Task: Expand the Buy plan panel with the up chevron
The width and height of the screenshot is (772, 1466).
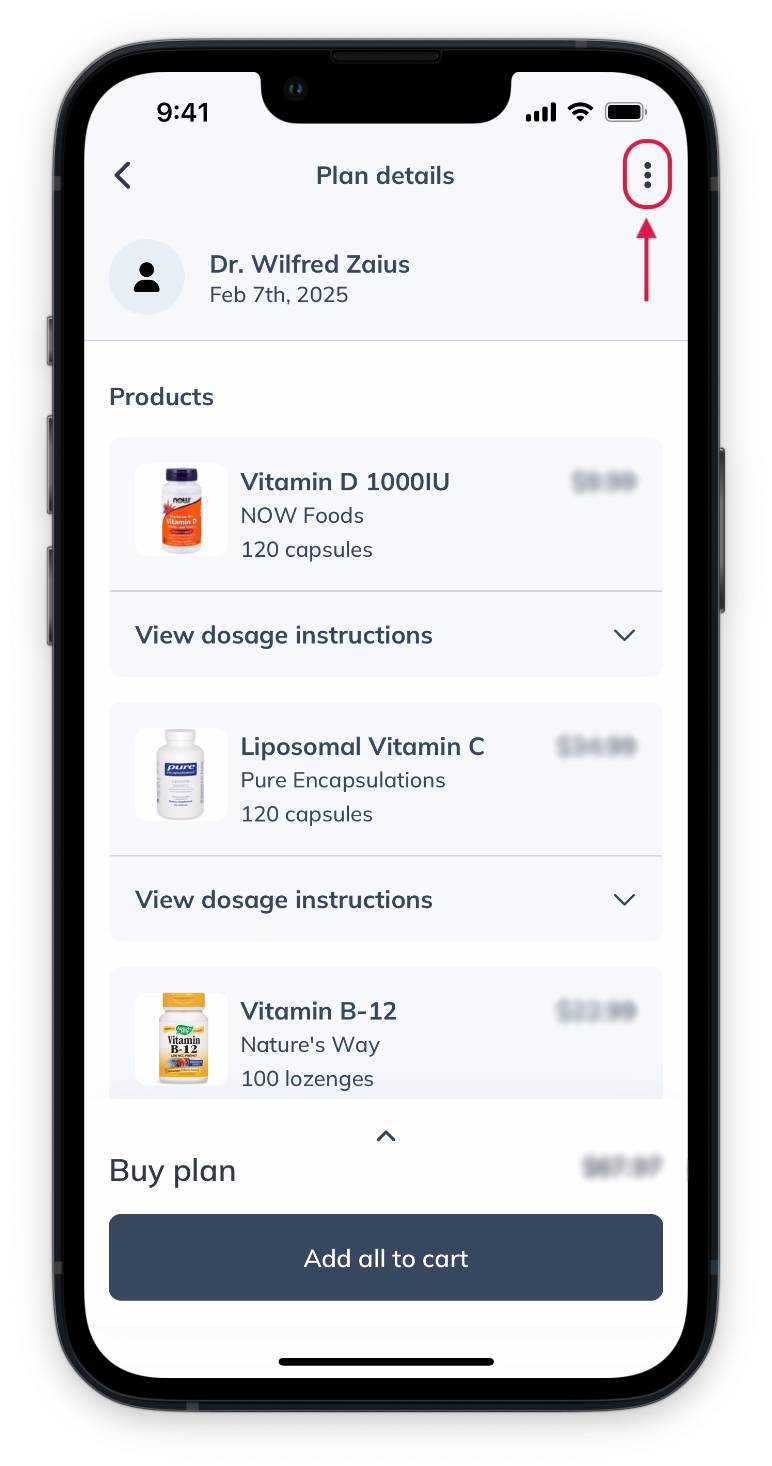Action: (x=386, y=1136)
